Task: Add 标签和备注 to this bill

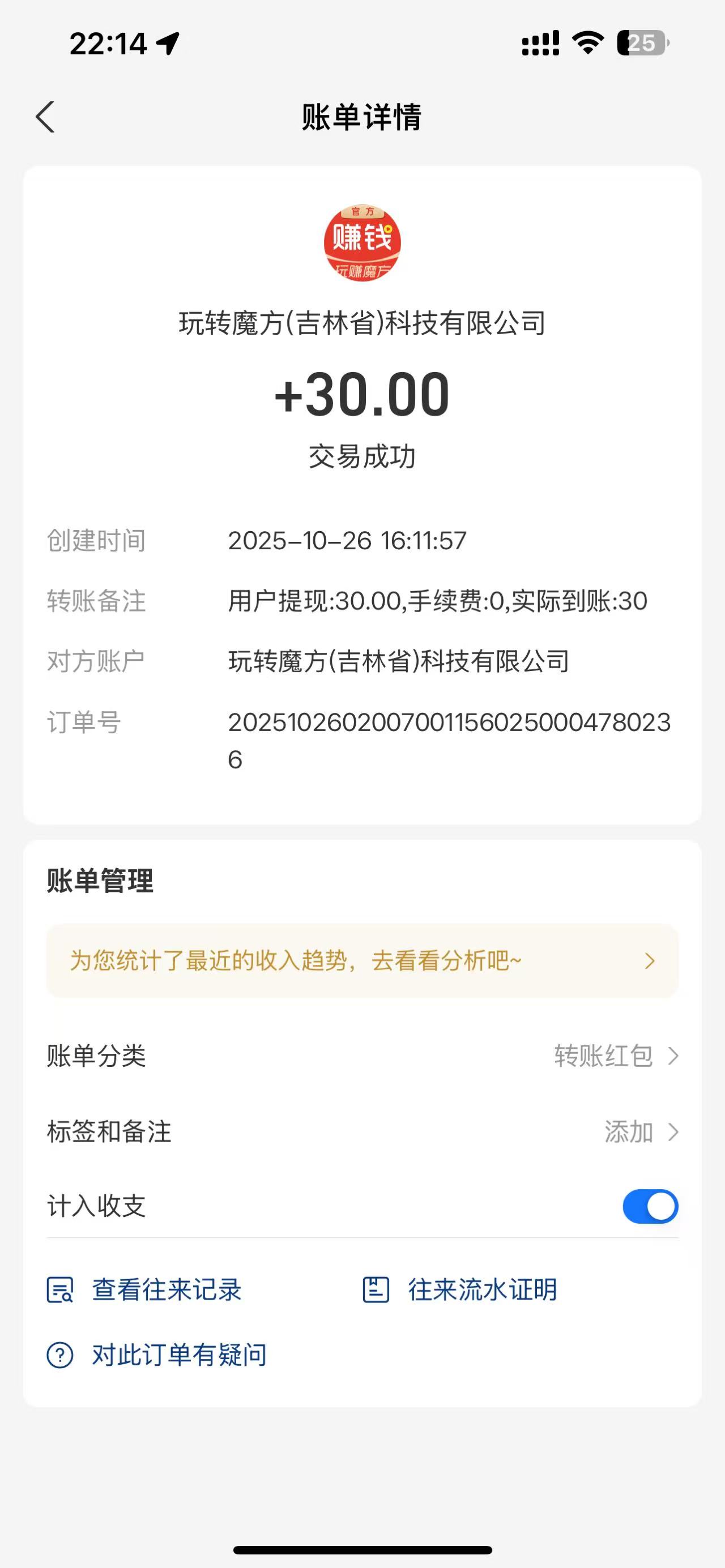Action: (639, 1132)
